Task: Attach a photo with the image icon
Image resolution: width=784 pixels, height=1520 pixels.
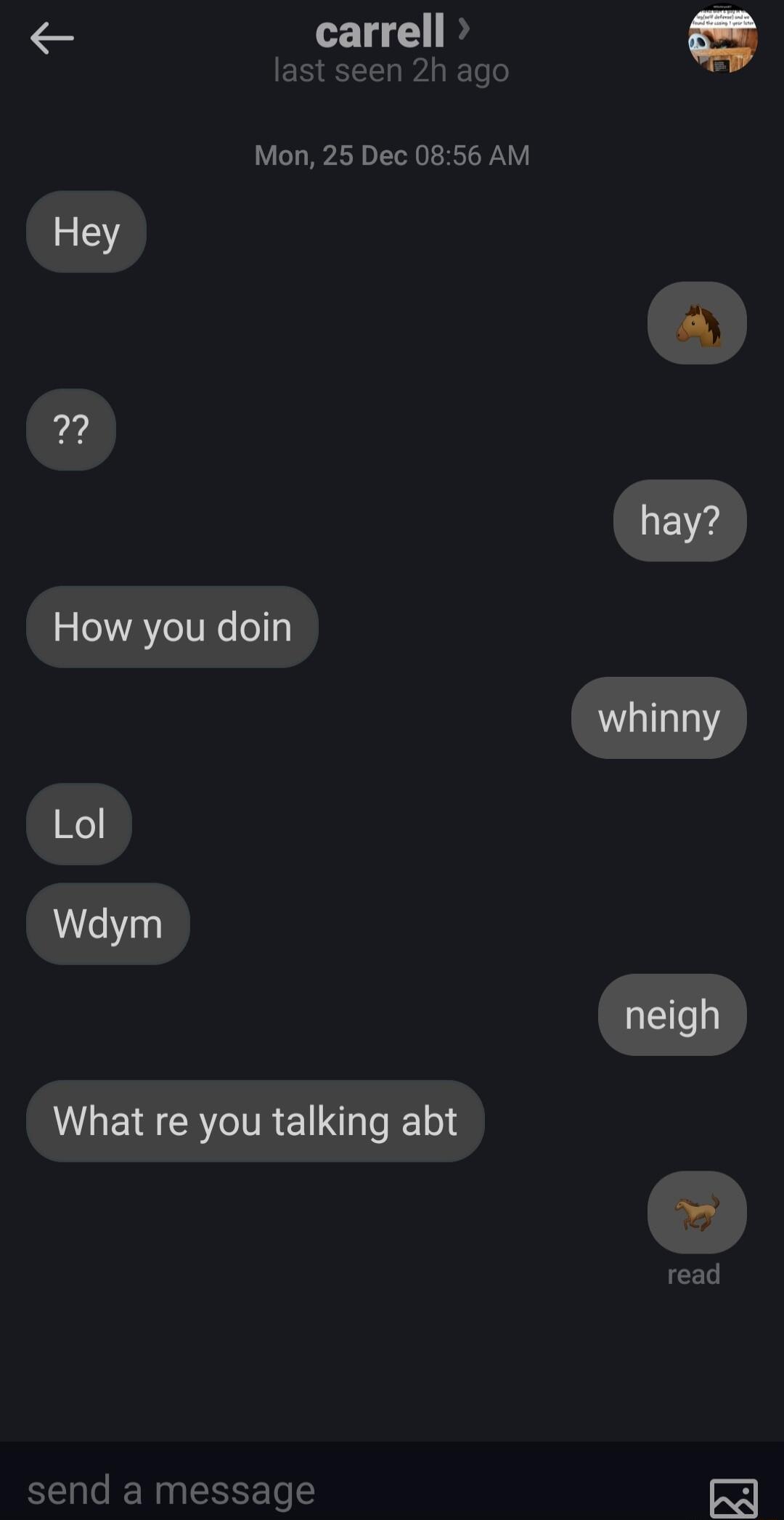Action: (x=733, y=1496)
